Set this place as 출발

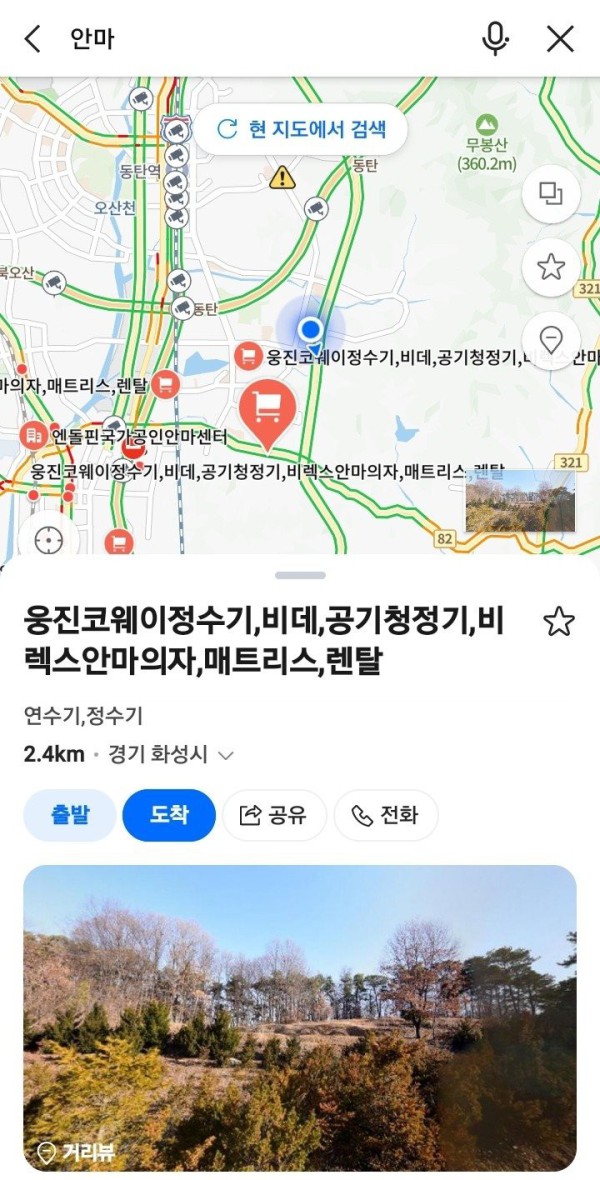click(x=70, y=815)
